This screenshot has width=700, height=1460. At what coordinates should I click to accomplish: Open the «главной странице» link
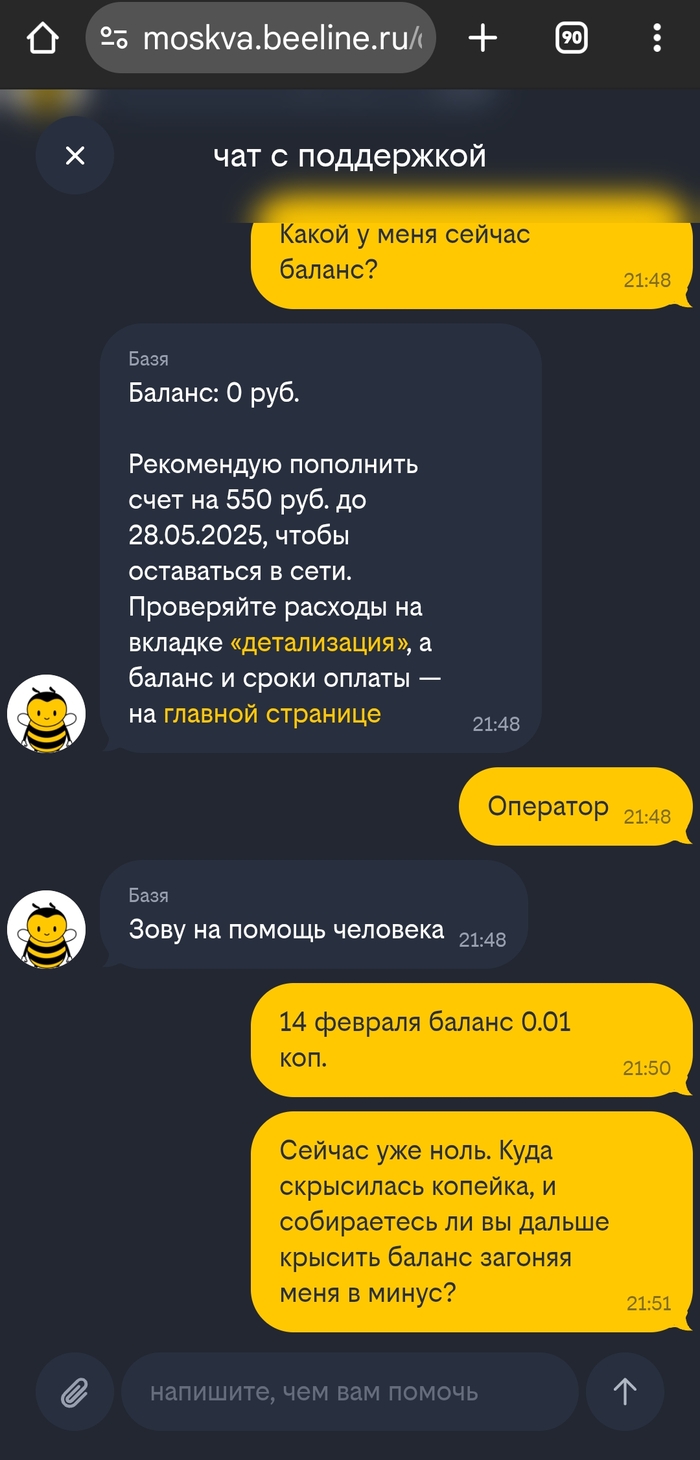pyautogui.click(x=272, y=714)
